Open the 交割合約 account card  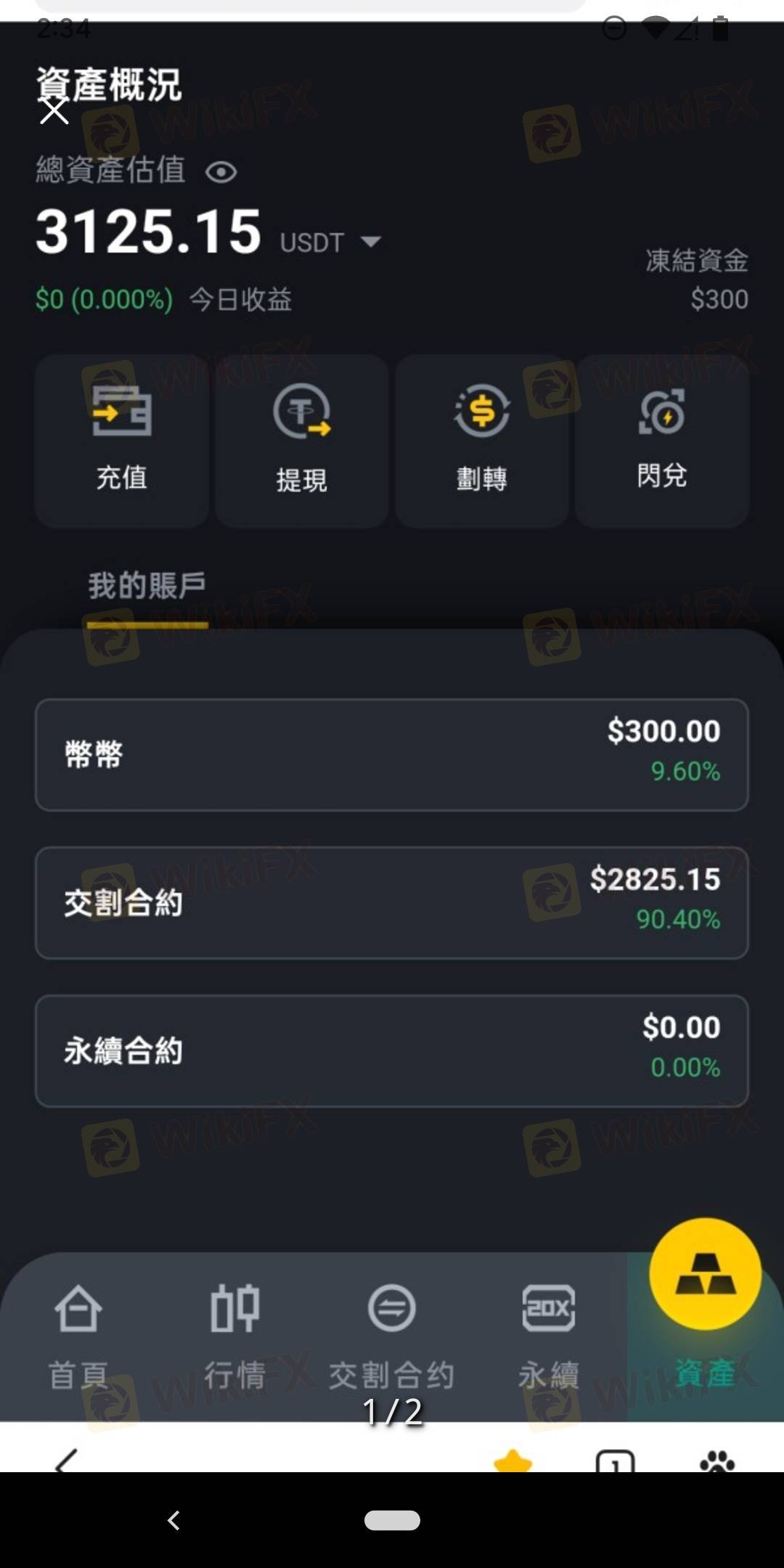[x=392, y=903]
